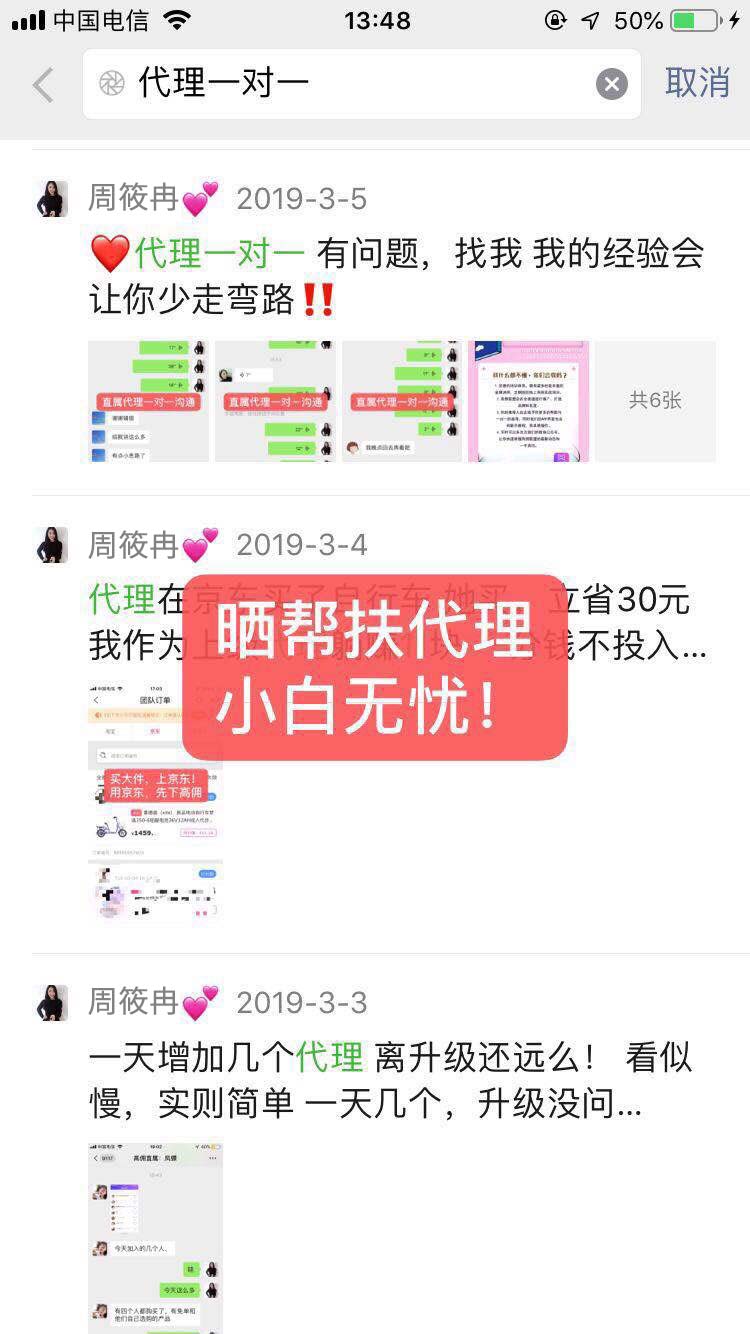The image size is (750, 1334).
Task: Cancel the search with 取消
Action: coord(697,83)
